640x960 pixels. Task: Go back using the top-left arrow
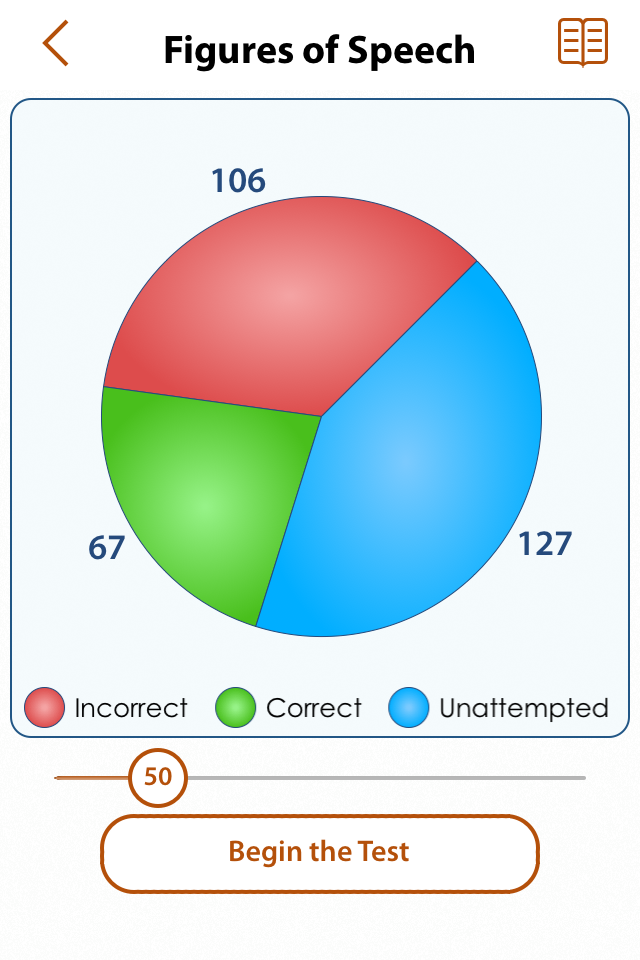pyautogui.click(x=55, y=44)
